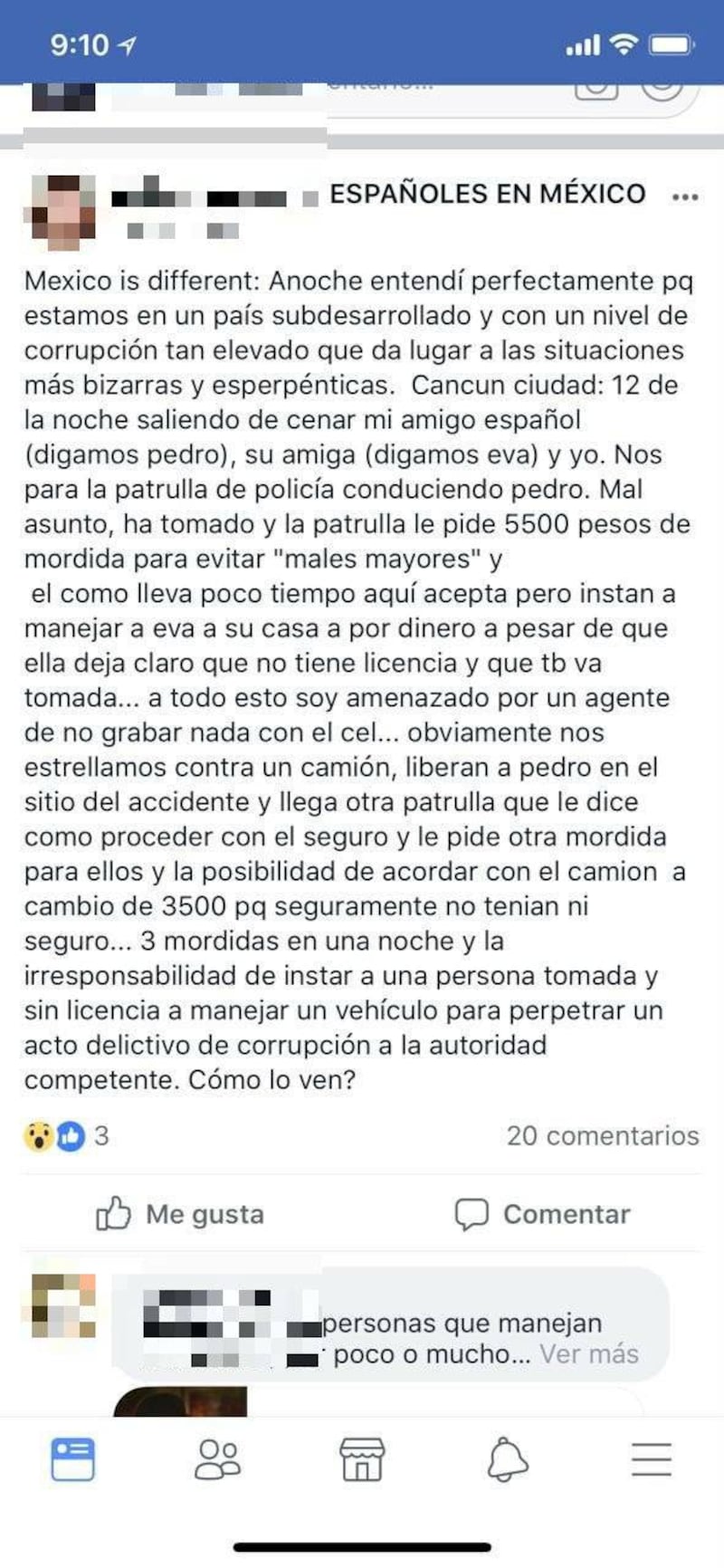Open the Friends tab in the bottom bar

point(218,1459)
